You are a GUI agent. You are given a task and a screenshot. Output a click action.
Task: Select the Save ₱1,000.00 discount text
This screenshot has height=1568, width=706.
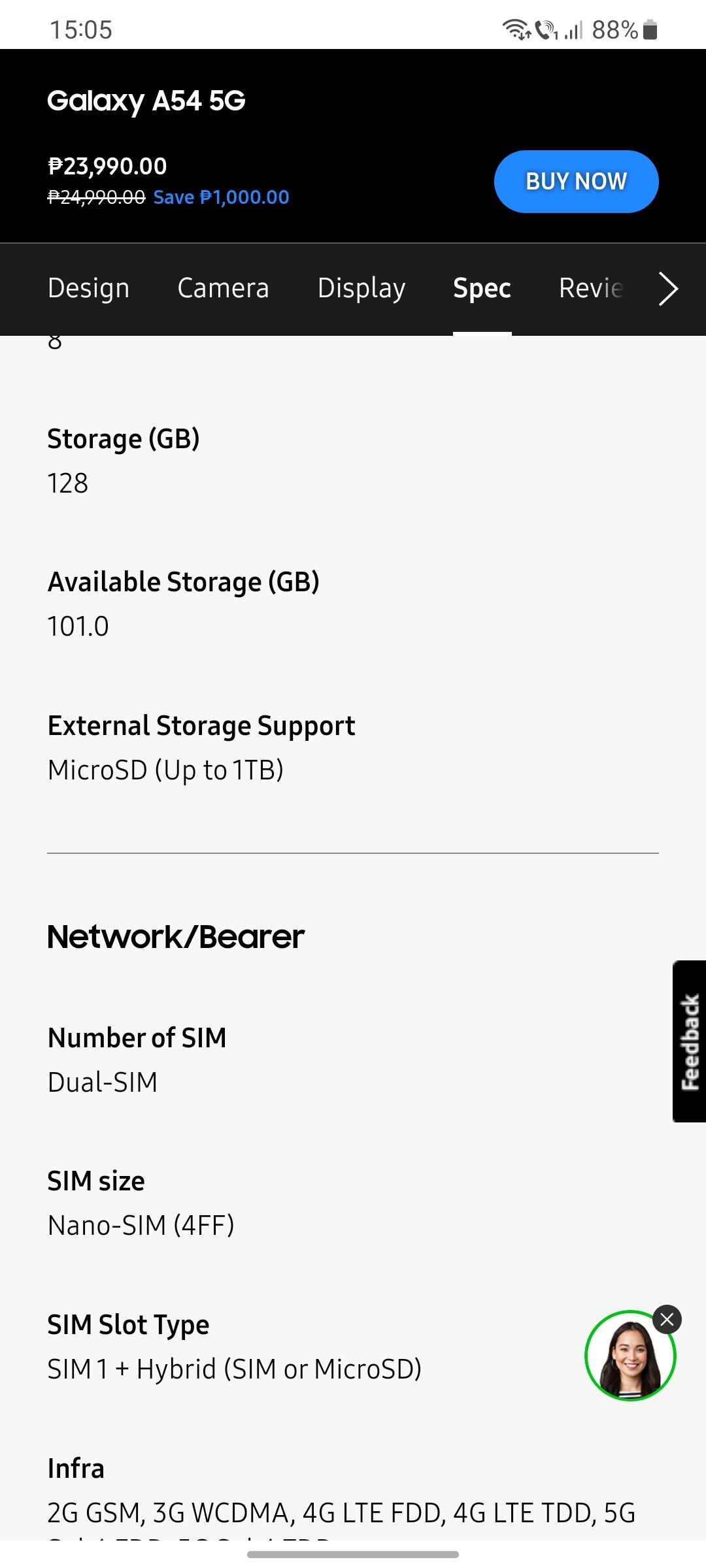[220, 197]
